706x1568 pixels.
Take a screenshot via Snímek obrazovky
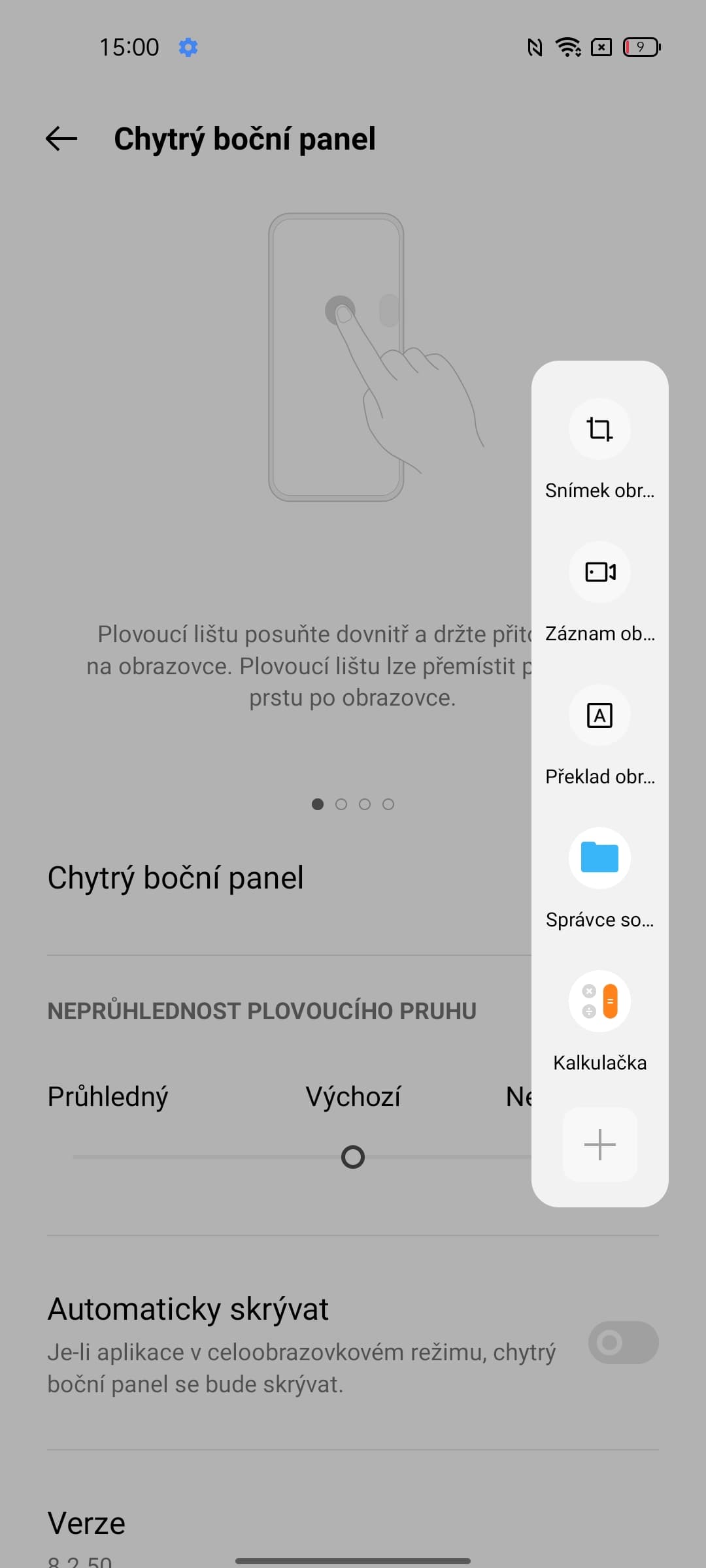[599, 430]
